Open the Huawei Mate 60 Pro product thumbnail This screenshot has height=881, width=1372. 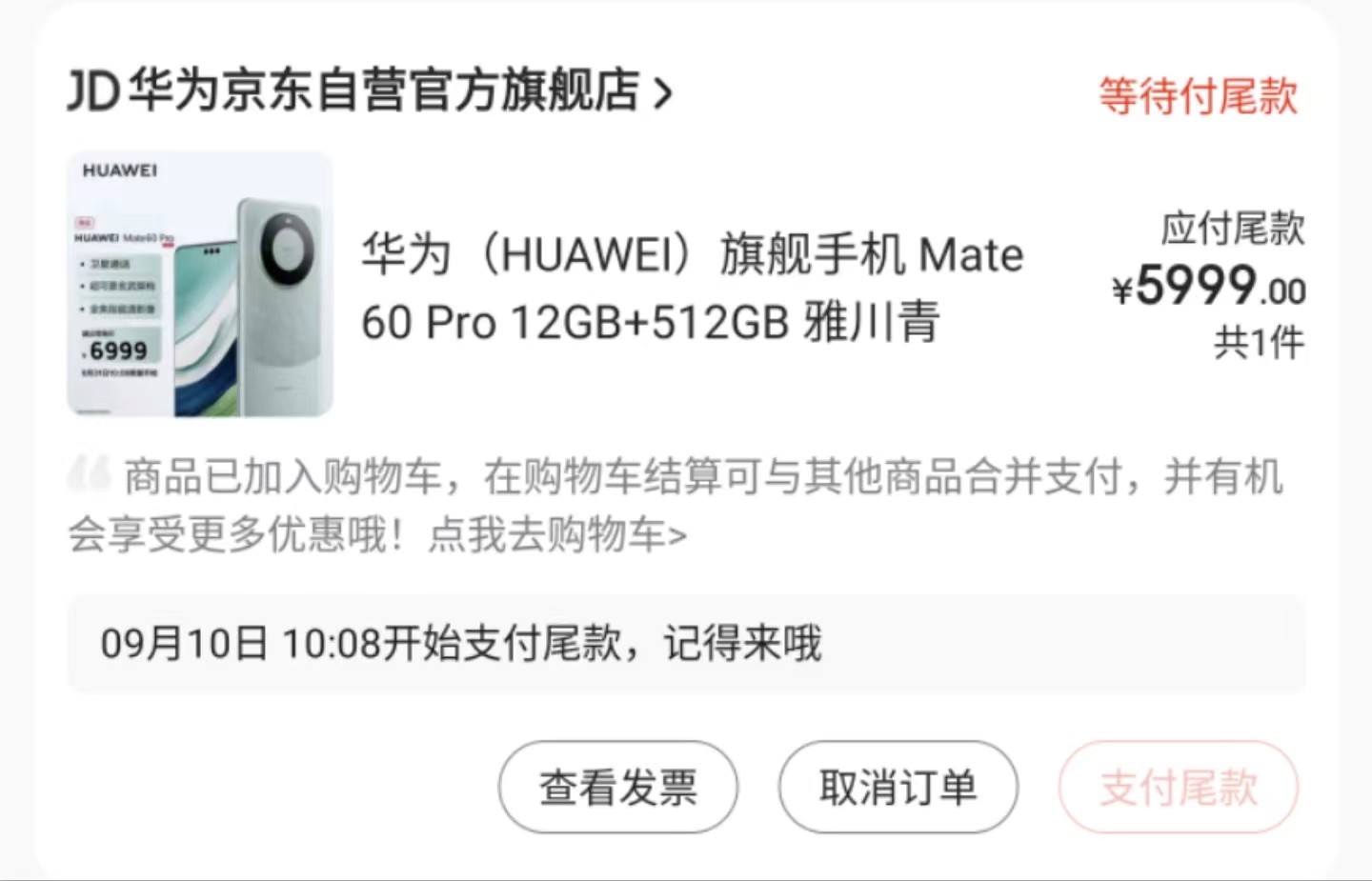[x=200, y=284]
